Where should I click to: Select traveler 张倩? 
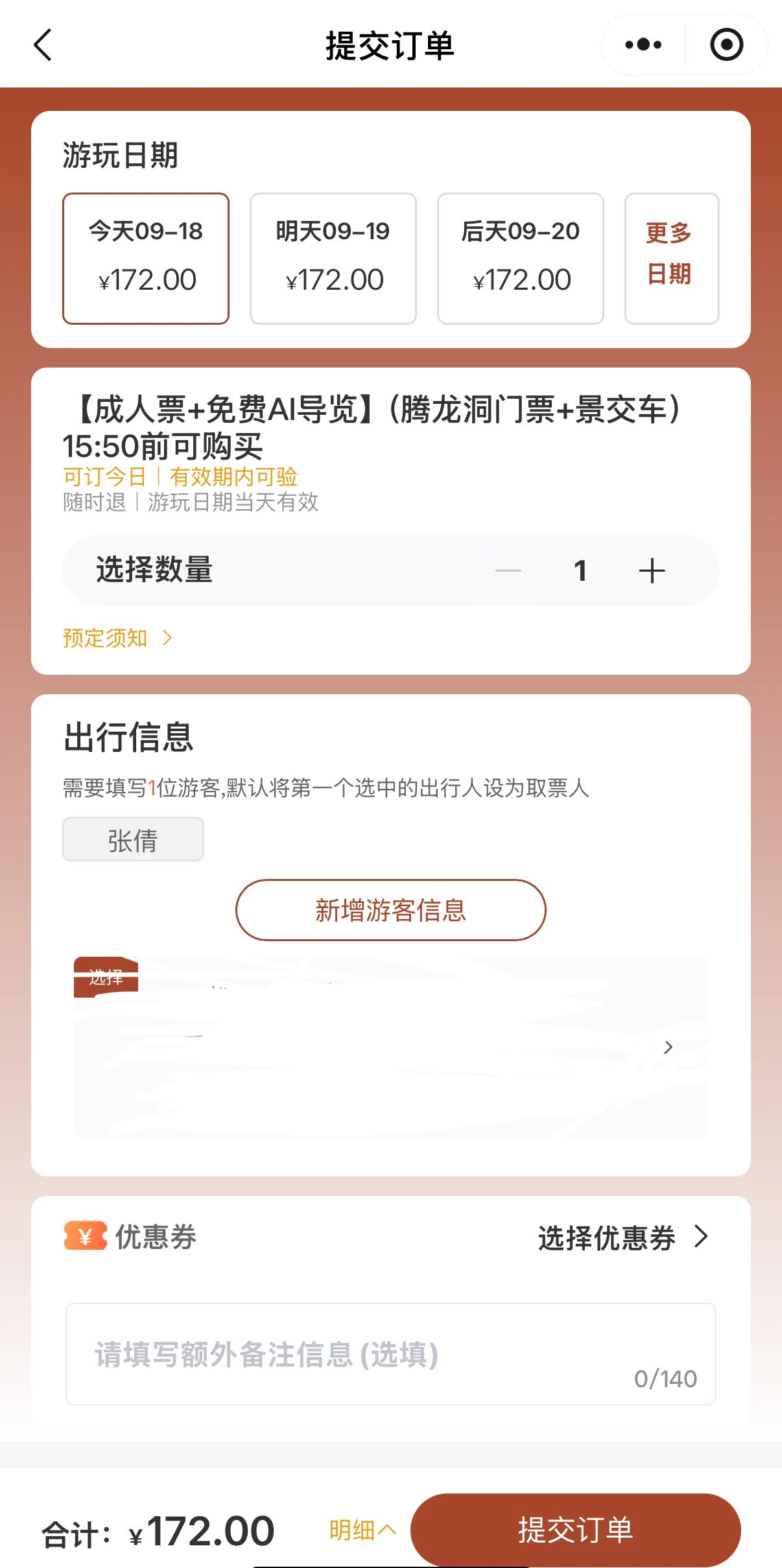(x=133, y=839)
